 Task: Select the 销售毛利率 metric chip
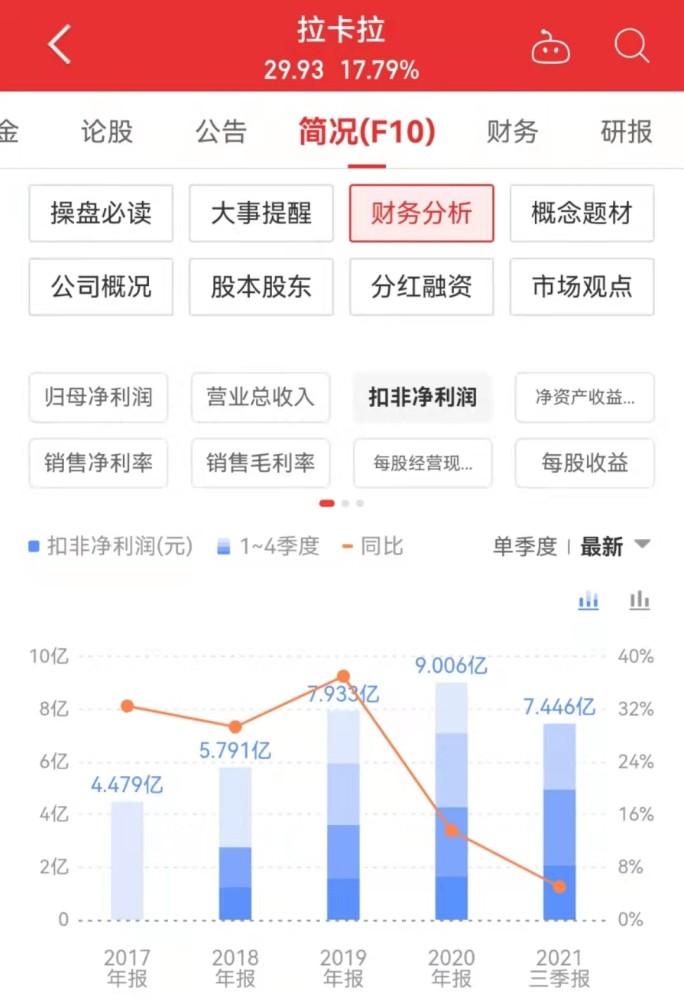tap(260, 463)
